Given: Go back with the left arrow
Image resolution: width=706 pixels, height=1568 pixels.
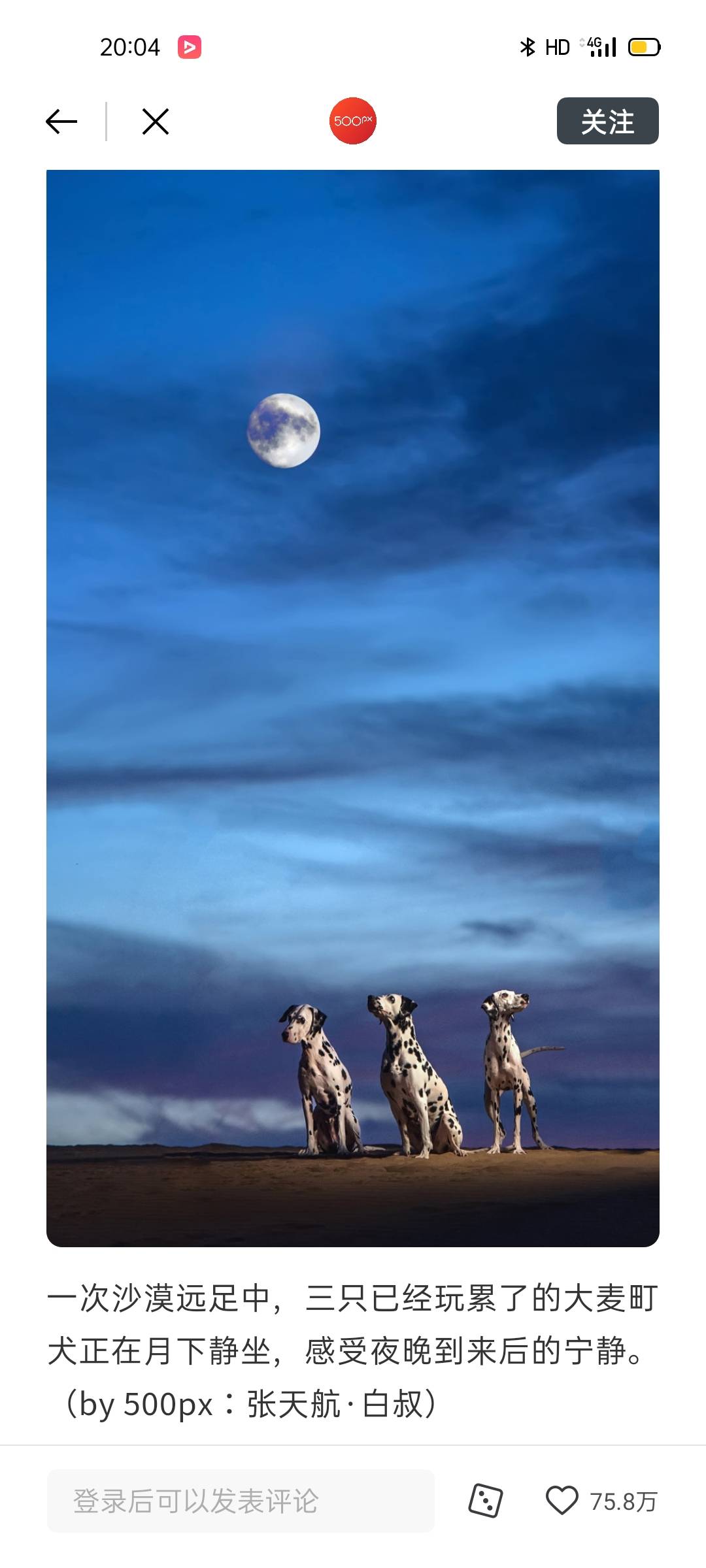Looking at the screenshot, I should pyautogui.click(x=61, y=122).
